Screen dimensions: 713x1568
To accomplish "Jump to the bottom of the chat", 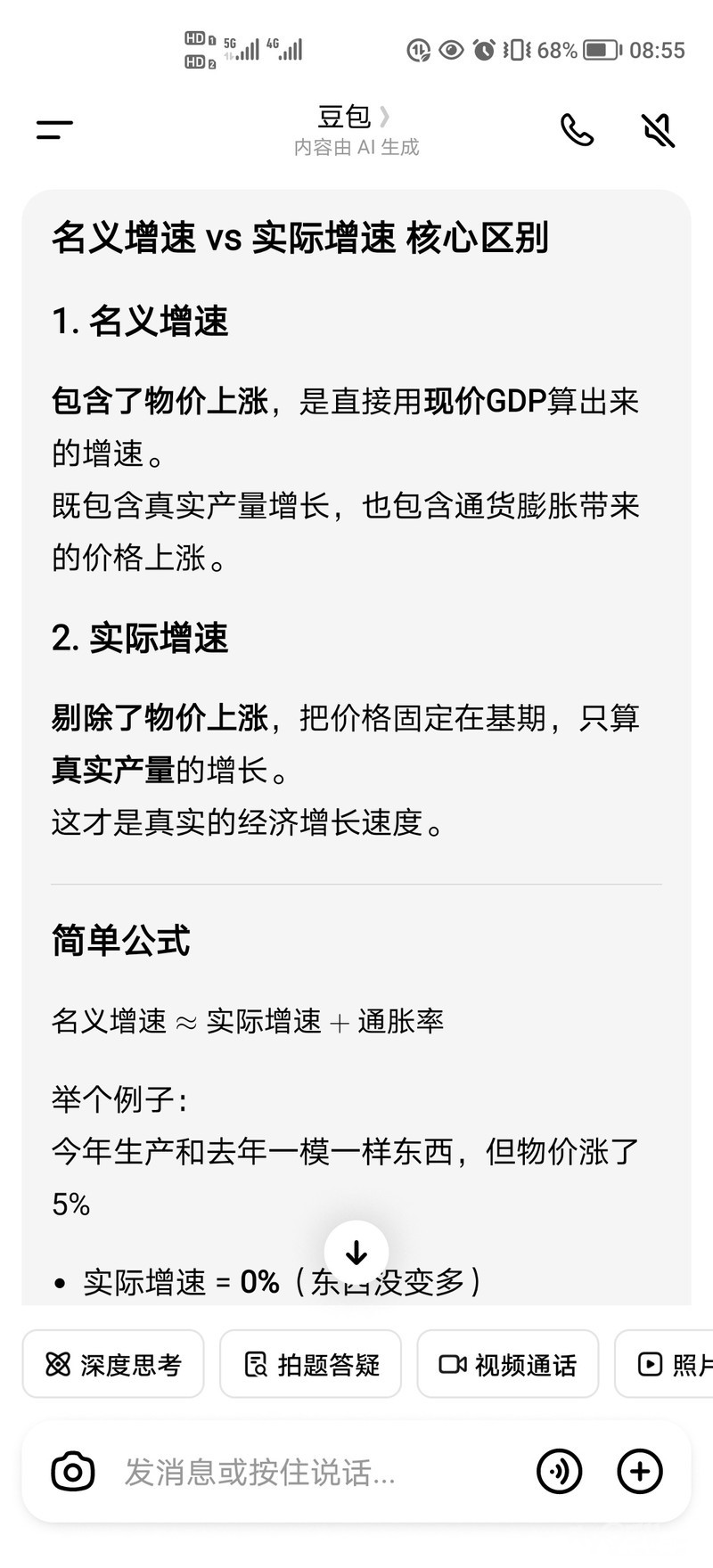I will tap(356, 1253).
